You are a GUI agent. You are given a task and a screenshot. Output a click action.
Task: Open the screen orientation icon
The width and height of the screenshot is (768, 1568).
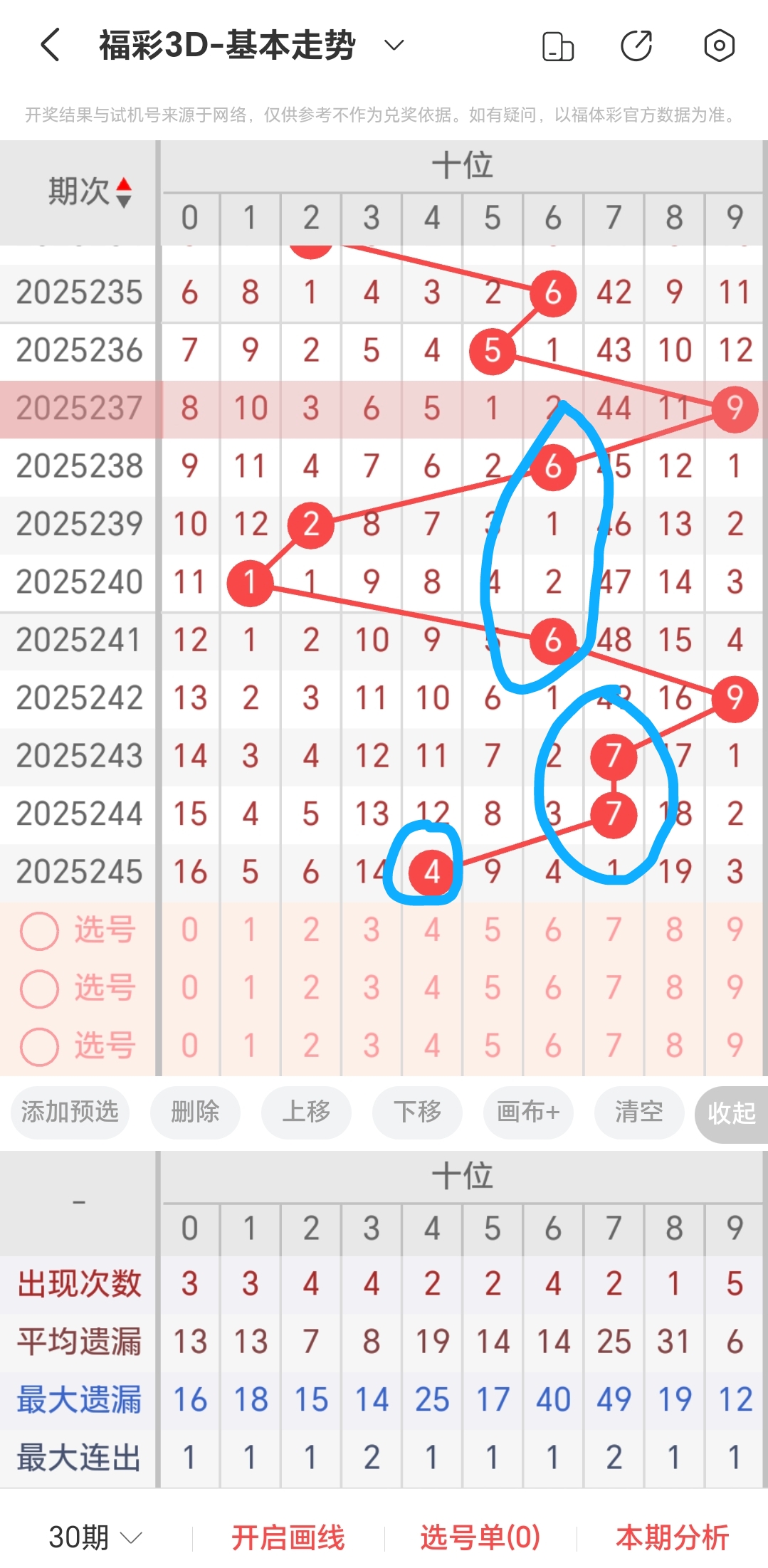558,46
